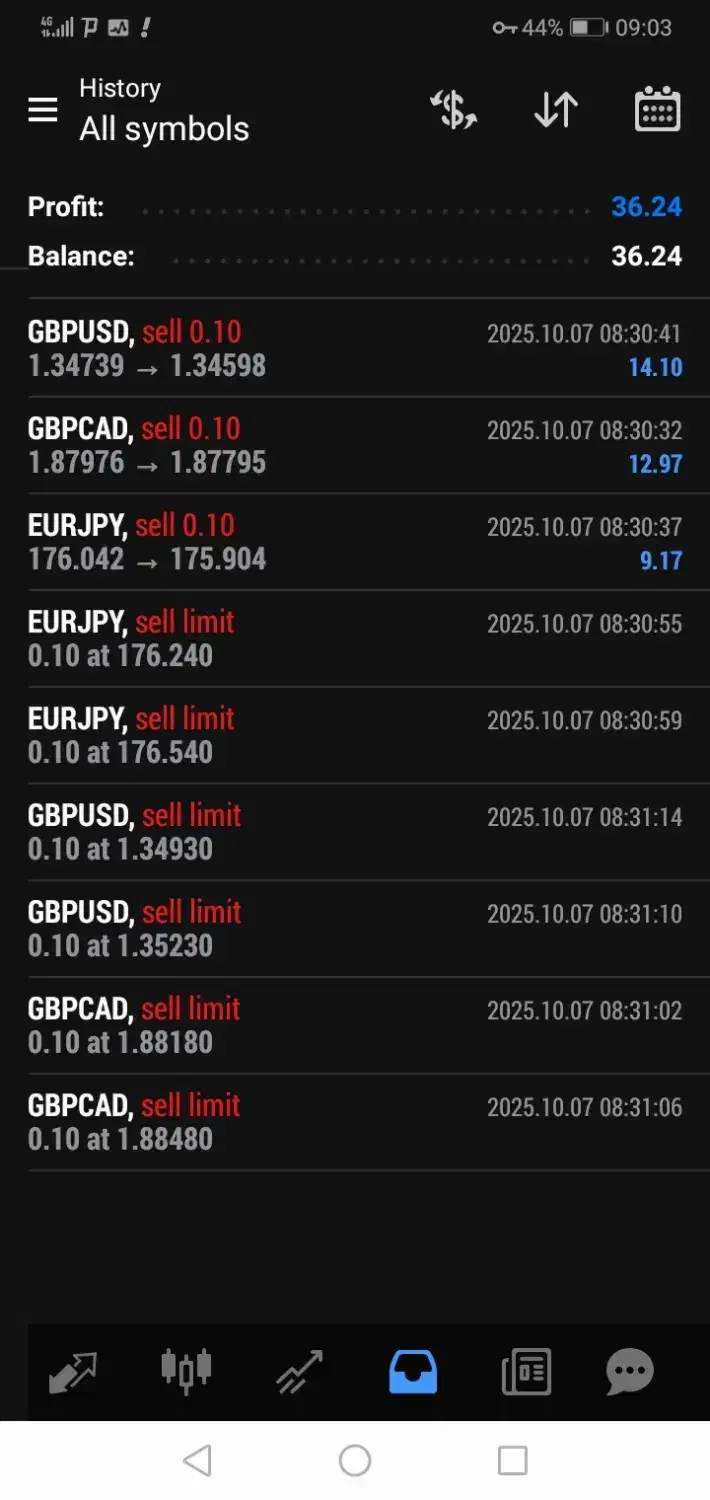Screen dimensions: 710x1500
Task: Select the GBPUSD sell limit at 1.35230
Action: pyautogui.click(x=355, y=929)
